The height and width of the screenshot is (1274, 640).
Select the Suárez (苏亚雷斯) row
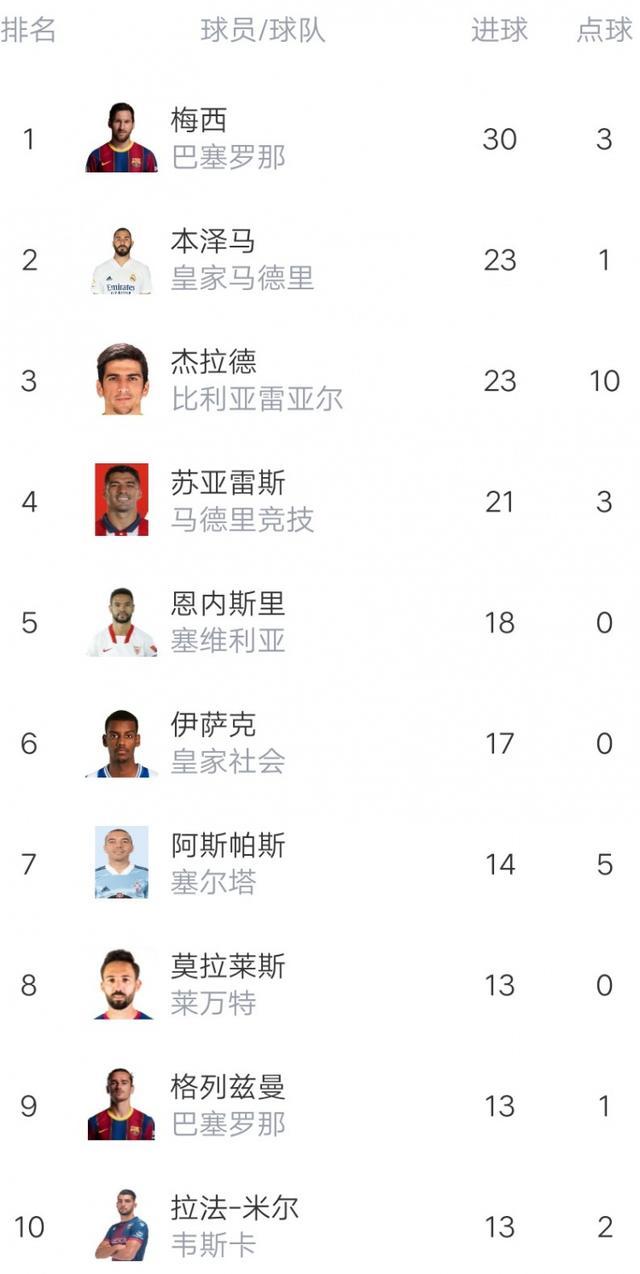click(227, 484)
